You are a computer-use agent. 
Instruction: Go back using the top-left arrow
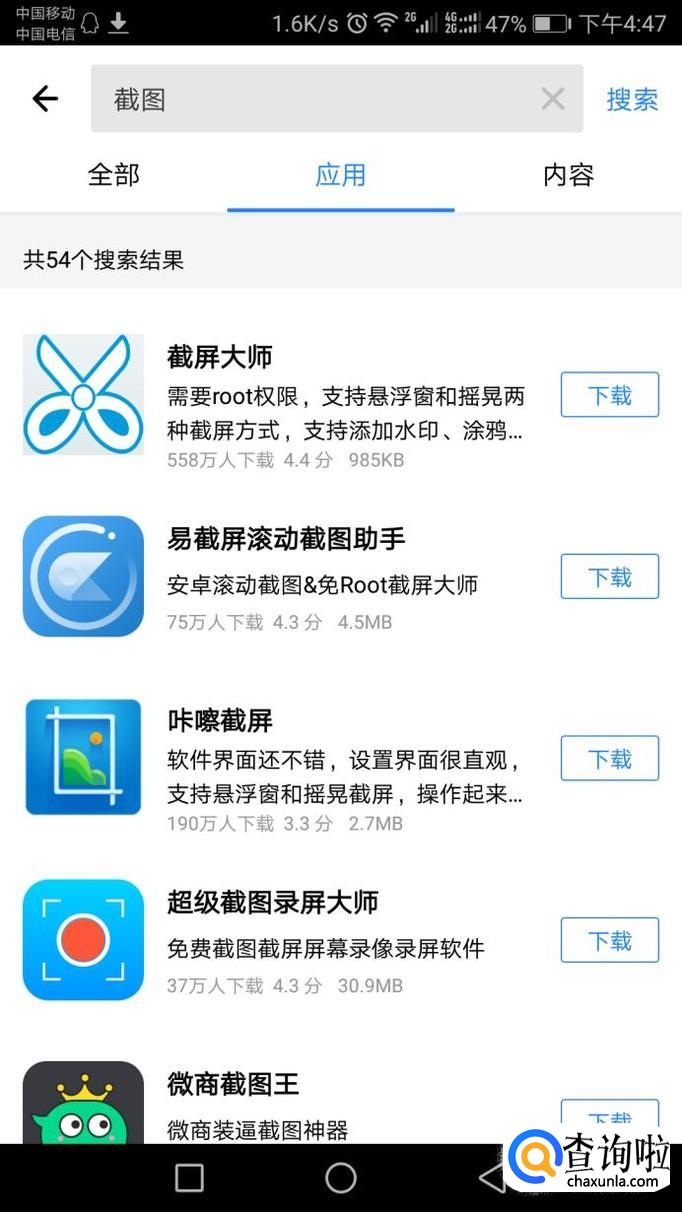click(x=45, y=99)
